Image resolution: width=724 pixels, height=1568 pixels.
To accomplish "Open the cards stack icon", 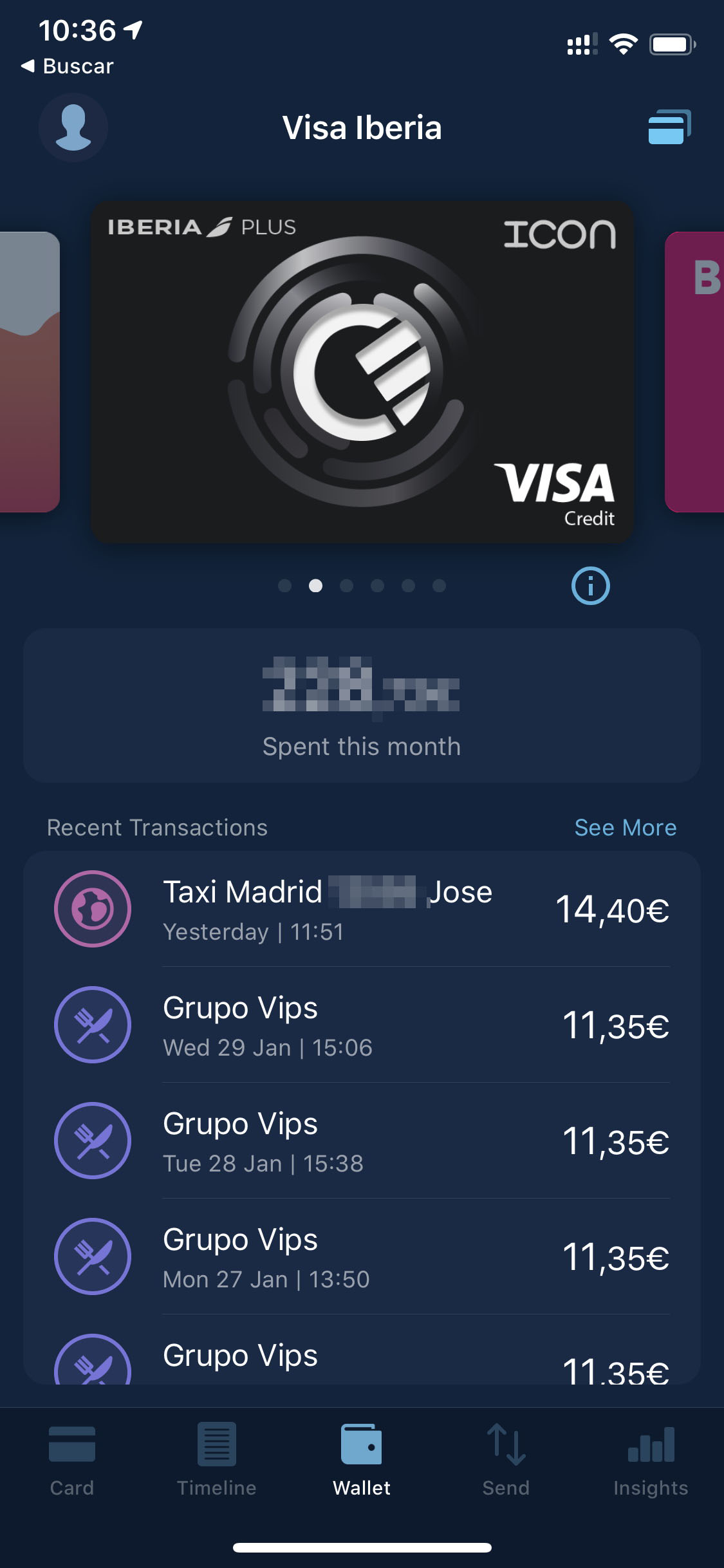I will click(669, 127).
